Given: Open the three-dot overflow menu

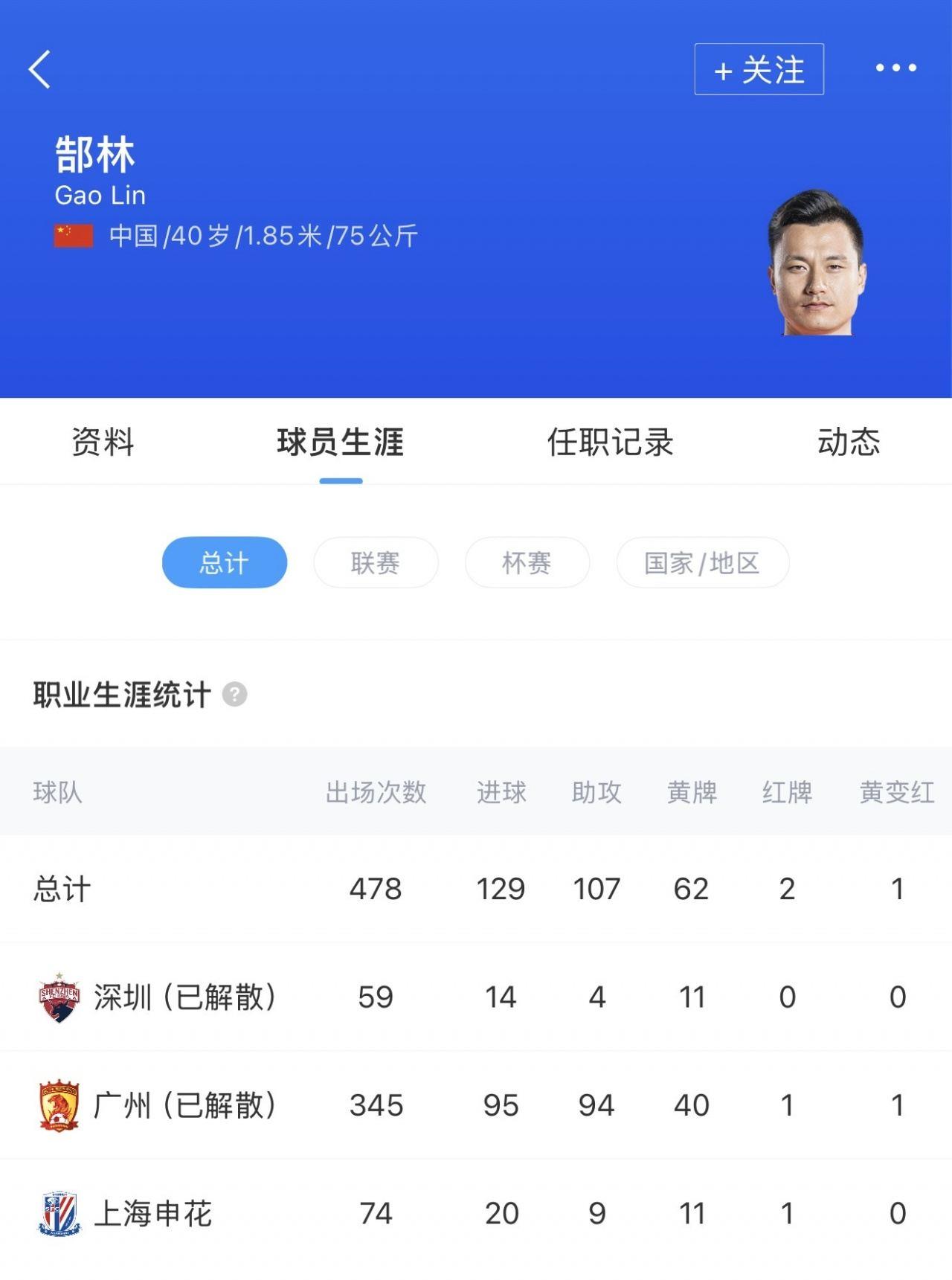Looking at the screenshot, I should pos(895,68).
